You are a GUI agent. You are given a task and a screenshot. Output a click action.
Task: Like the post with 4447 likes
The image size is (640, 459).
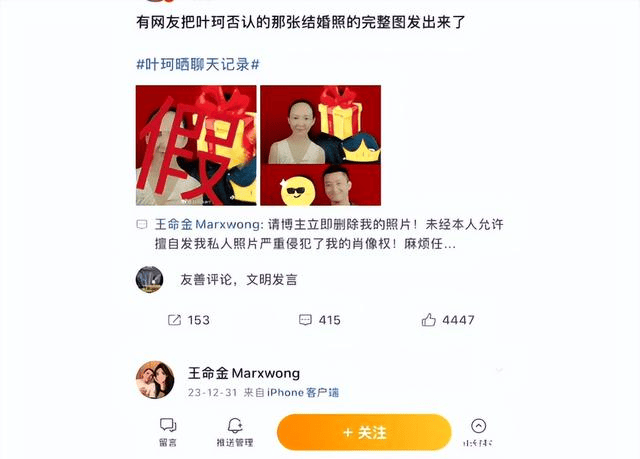pos(447,320)
